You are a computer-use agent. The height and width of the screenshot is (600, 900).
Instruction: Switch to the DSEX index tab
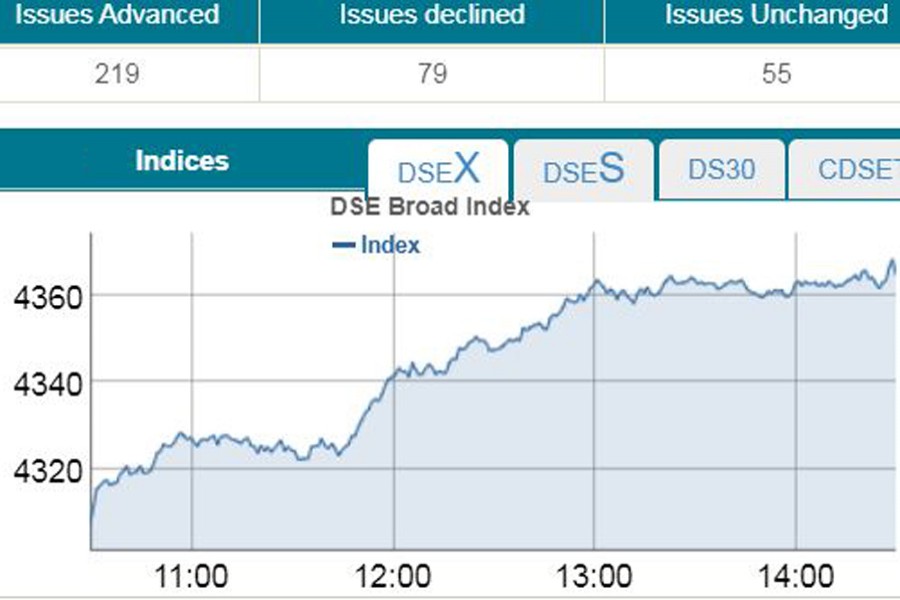(439, 170)
